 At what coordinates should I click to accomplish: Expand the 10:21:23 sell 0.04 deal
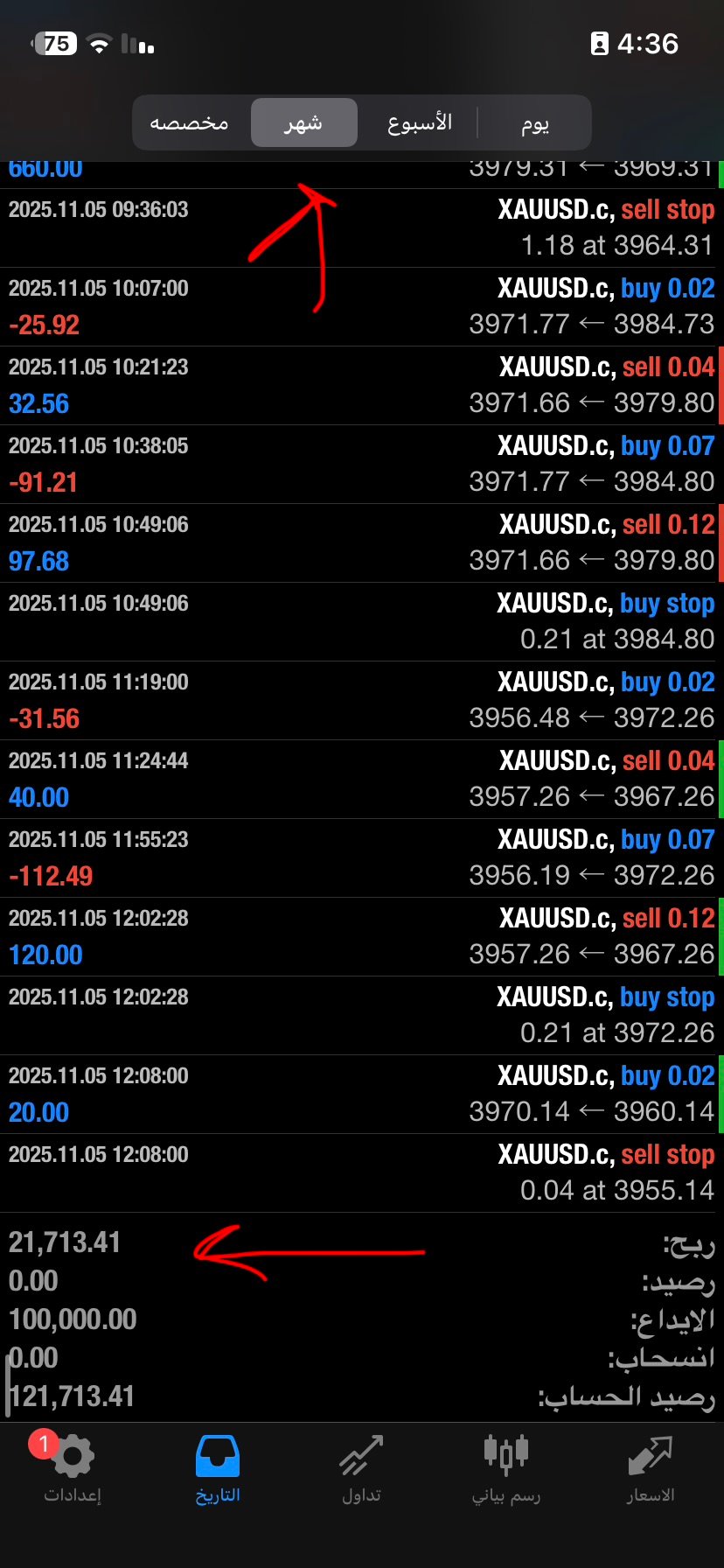pyautogui.click(x=362, y=386)
